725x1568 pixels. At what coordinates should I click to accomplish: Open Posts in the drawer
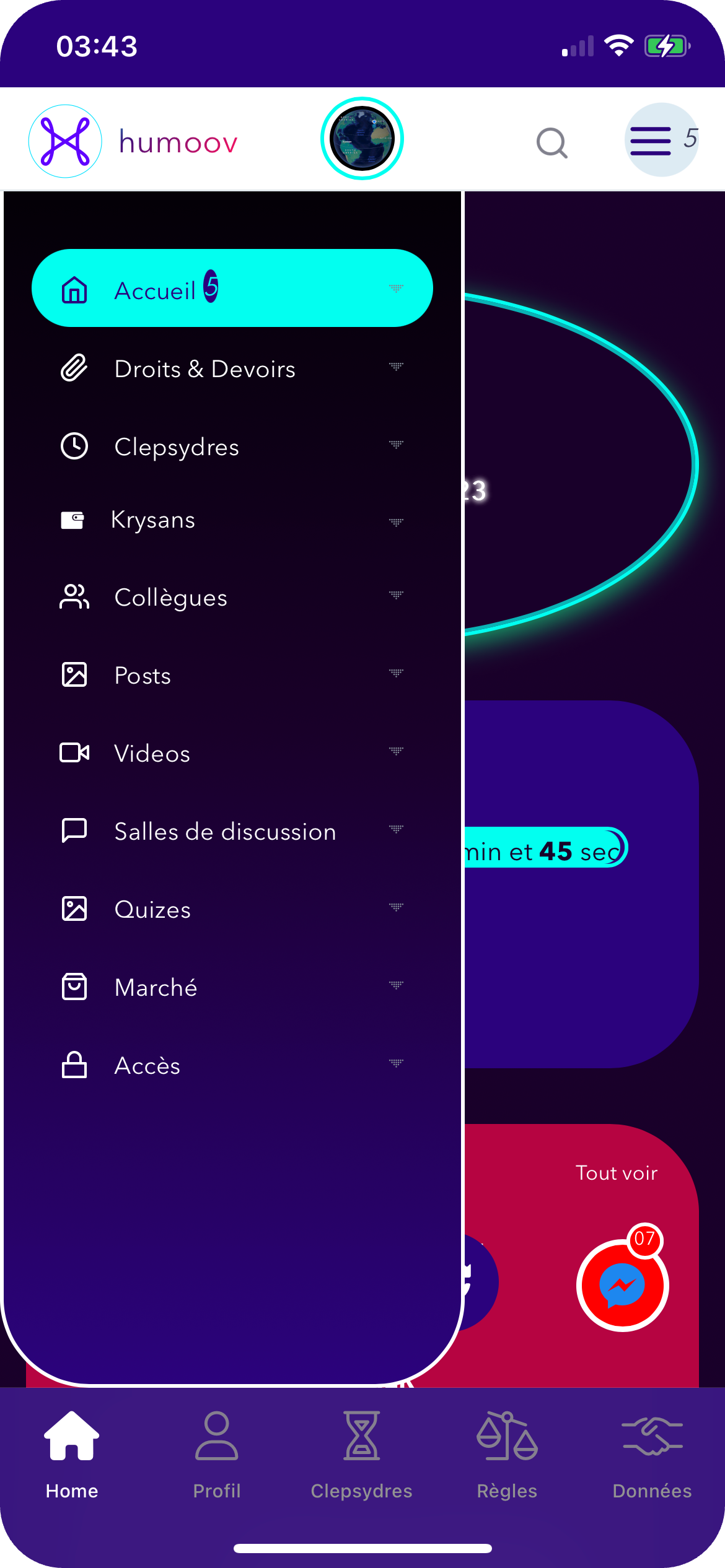coord(232,675)
